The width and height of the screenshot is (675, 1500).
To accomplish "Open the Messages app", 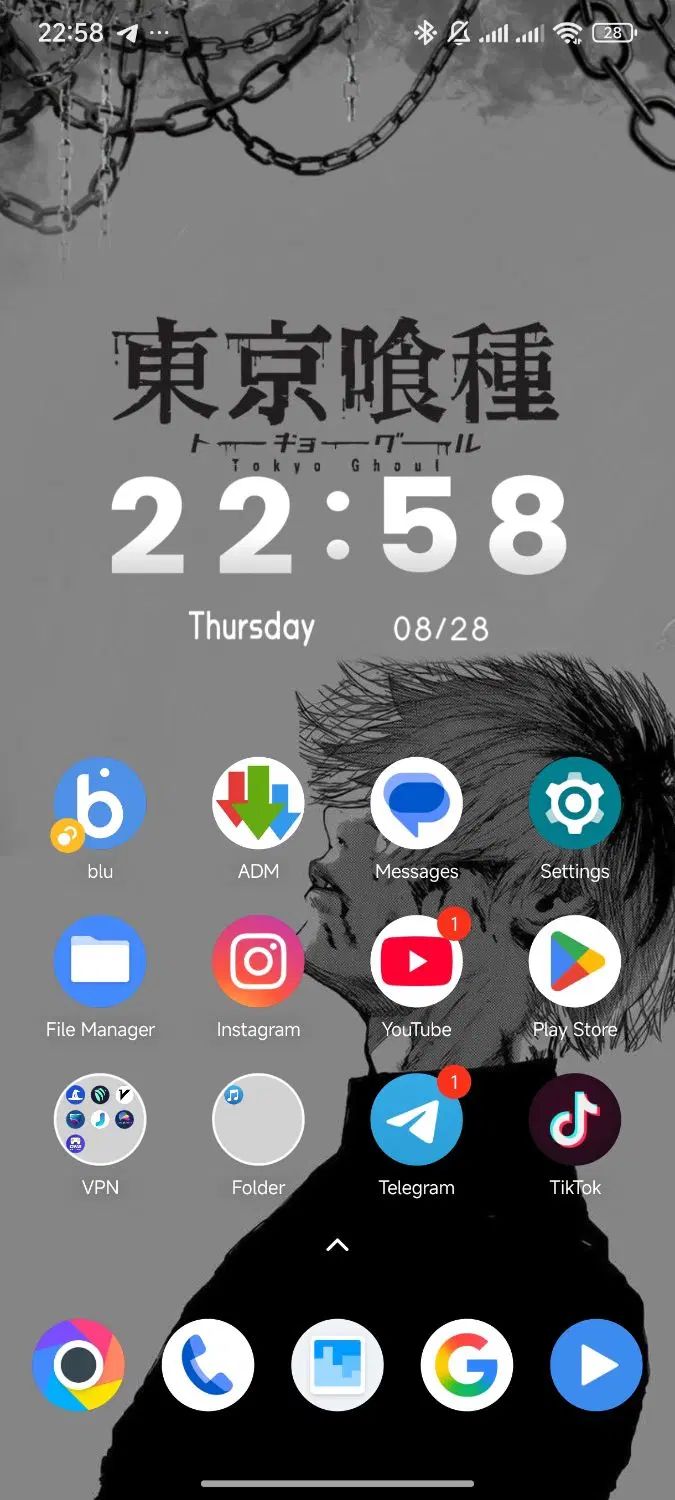I will pyautogui.click(x=416, y=803).
